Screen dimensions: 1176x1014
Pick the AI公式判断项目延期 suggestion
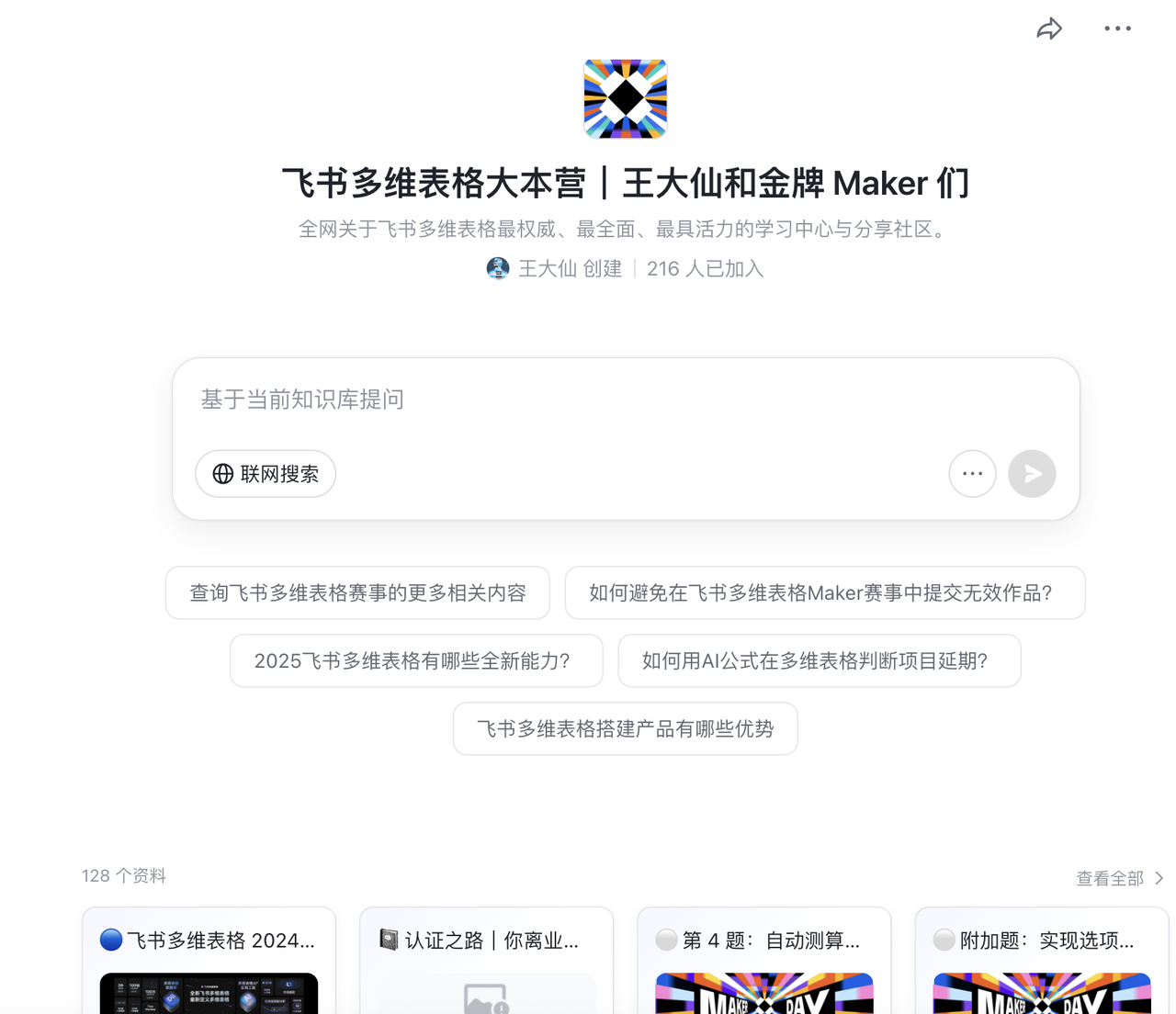[x=819, y=661]
